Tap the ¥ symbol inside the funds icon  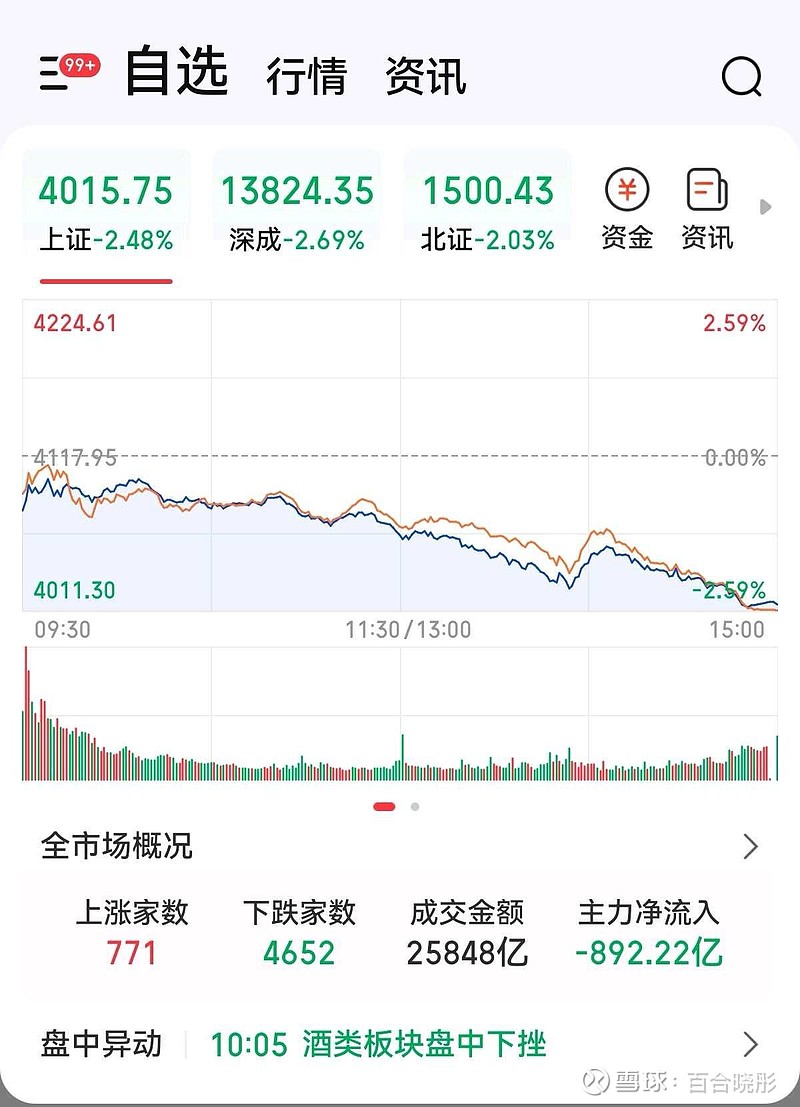point(626,186)
